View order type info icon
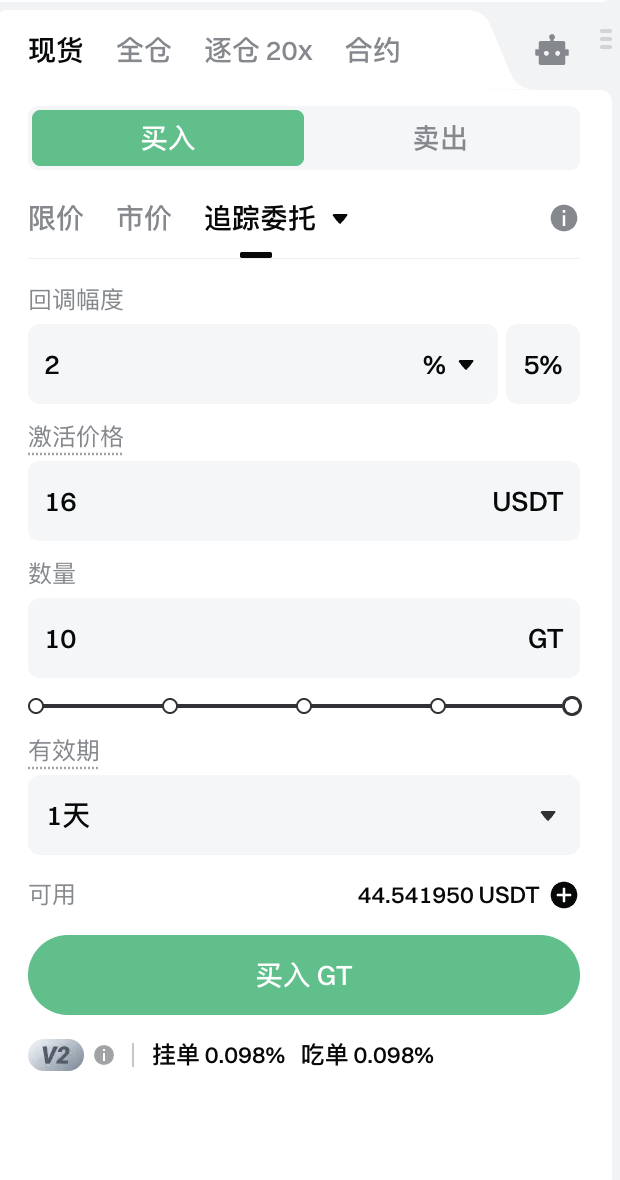Screen dimensions: 620x1180 coord(564,218)
